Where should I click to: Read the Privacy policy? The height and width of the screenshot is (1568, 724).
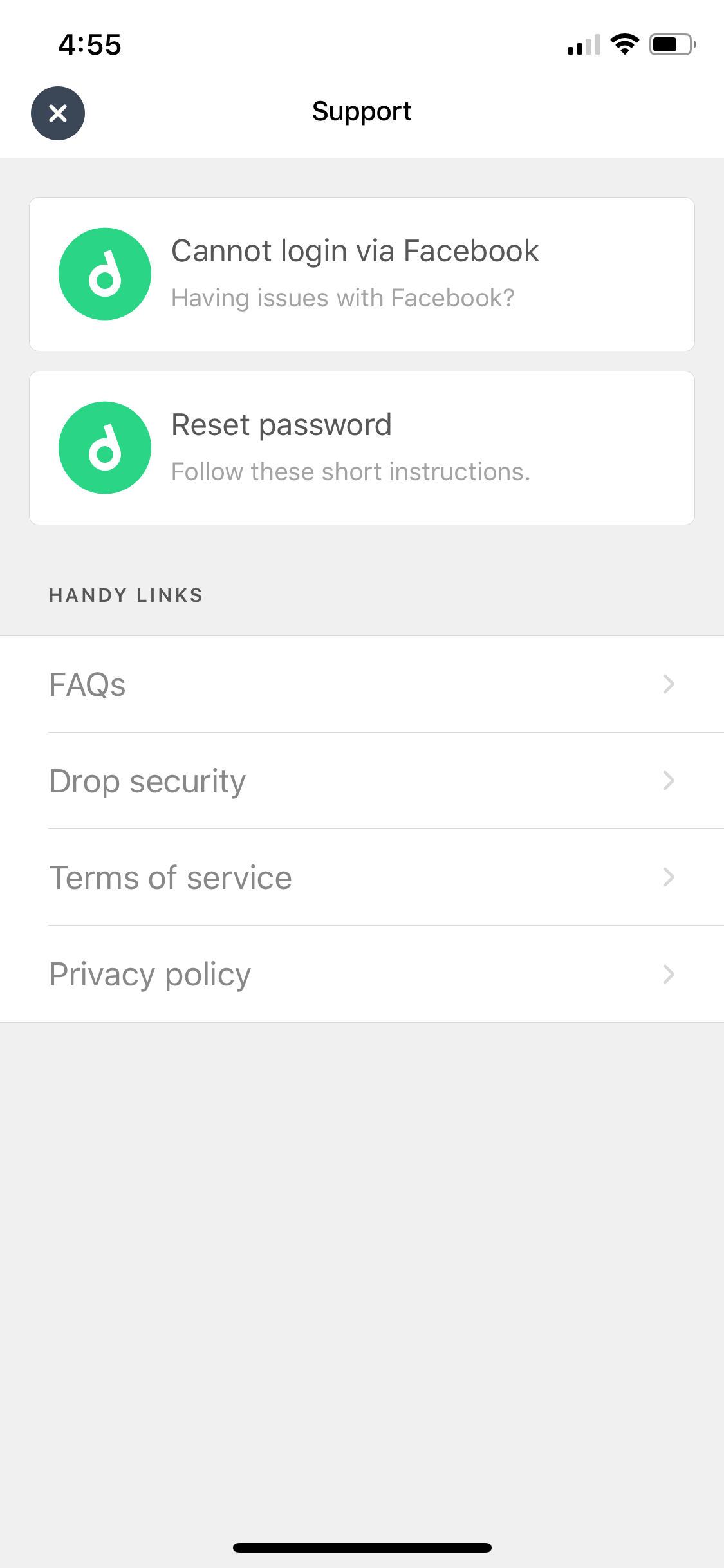click(362, 974)
